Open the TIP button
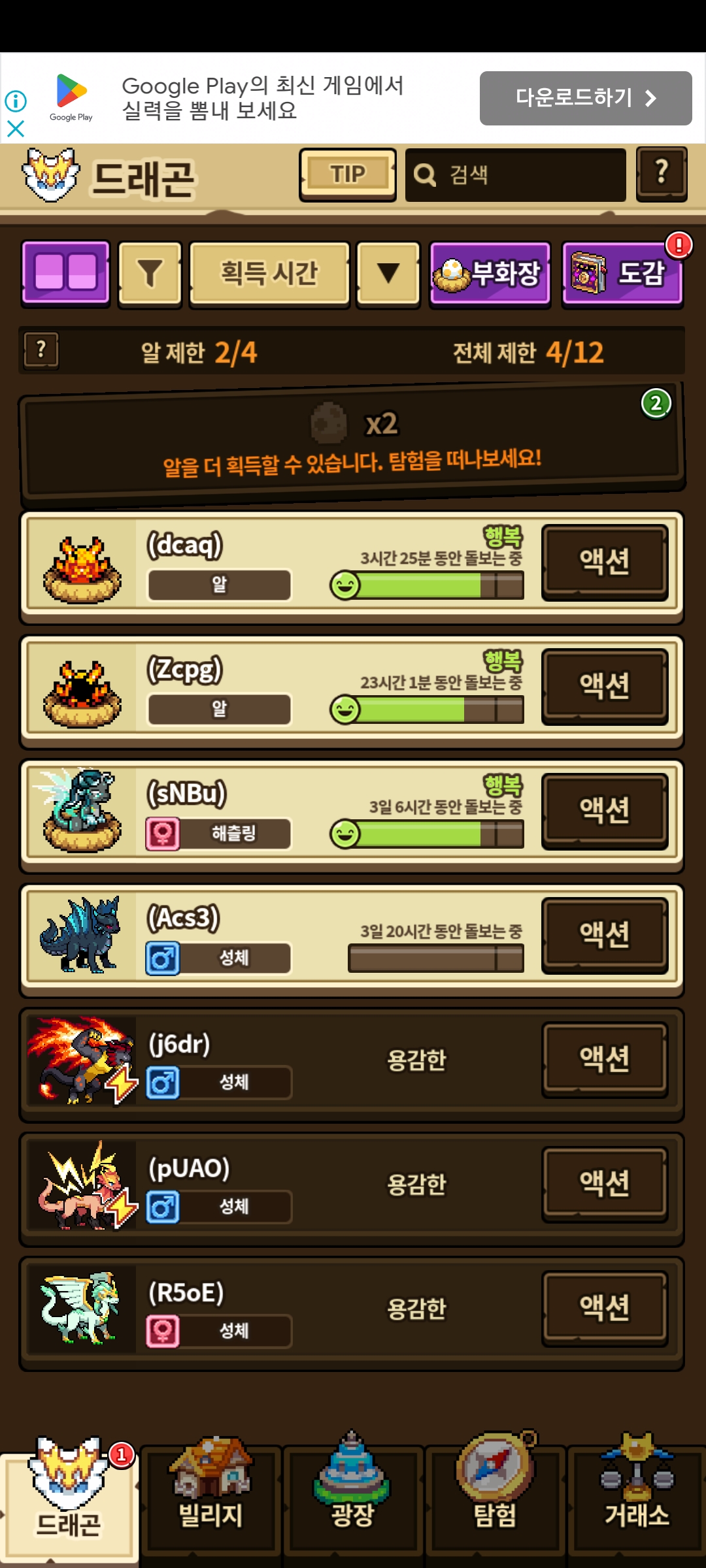The width and height of the screenshot is (706, 1568). [348, 174]
